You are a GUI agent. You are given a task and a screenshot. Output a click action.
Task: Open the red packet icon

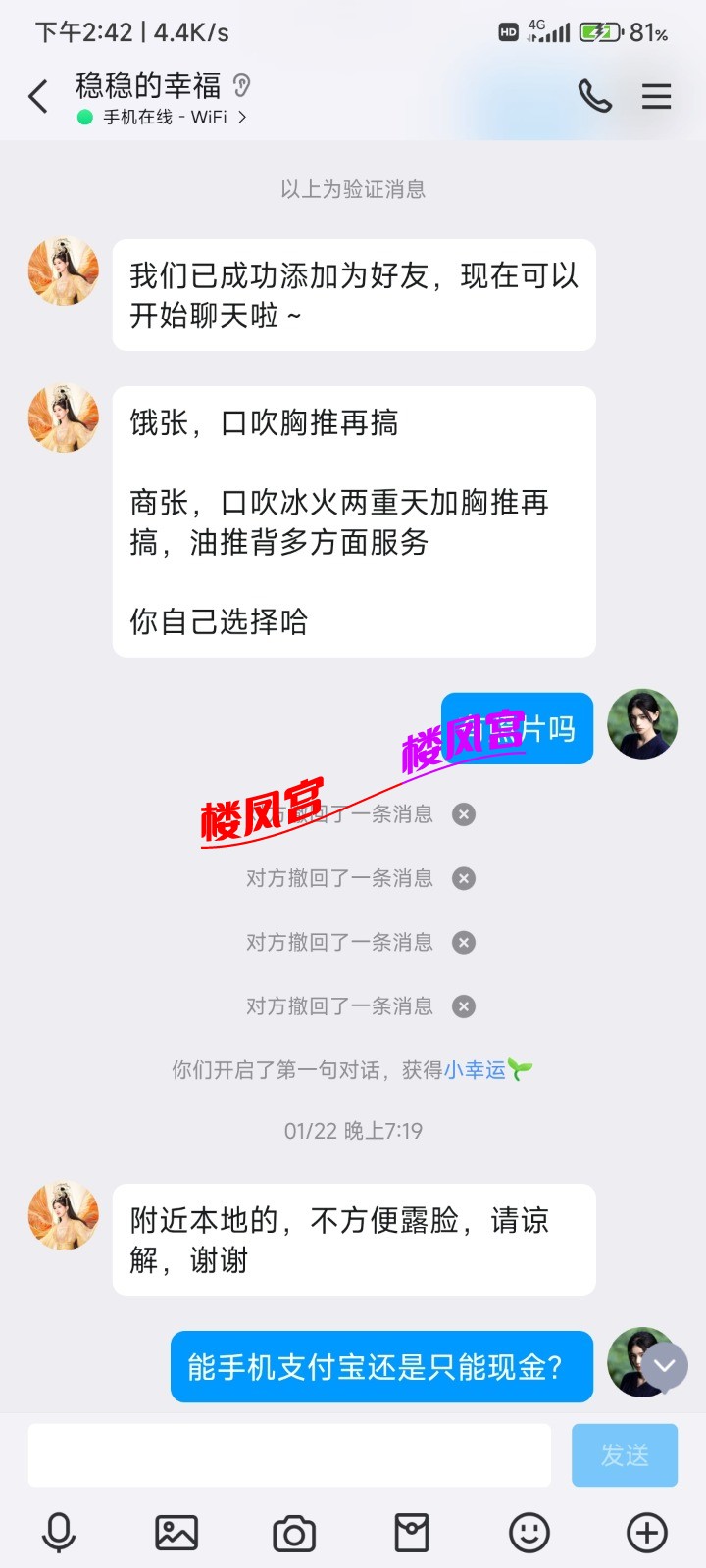(412, 1532)
